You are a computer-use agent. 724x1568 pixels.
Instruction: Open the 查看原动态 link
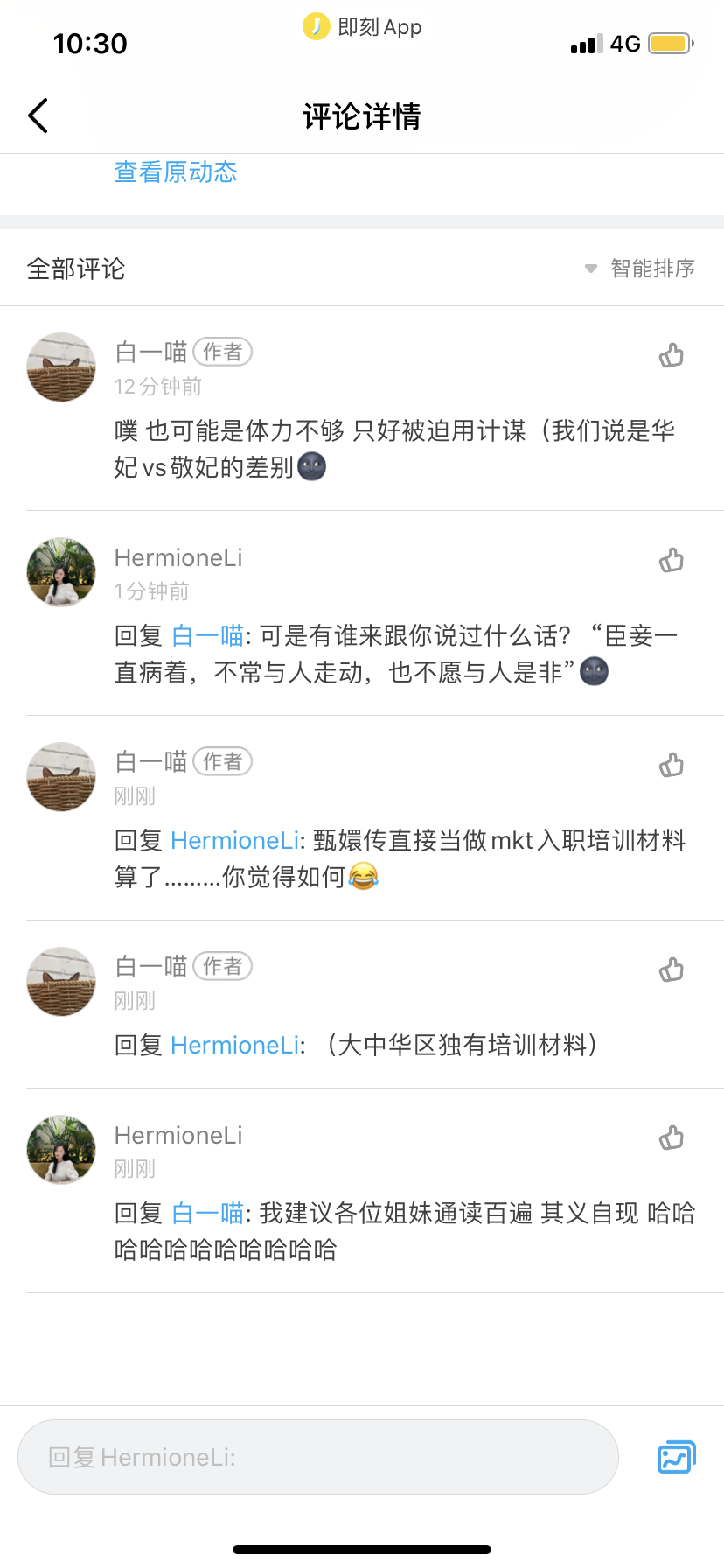(x=176, y=171)
